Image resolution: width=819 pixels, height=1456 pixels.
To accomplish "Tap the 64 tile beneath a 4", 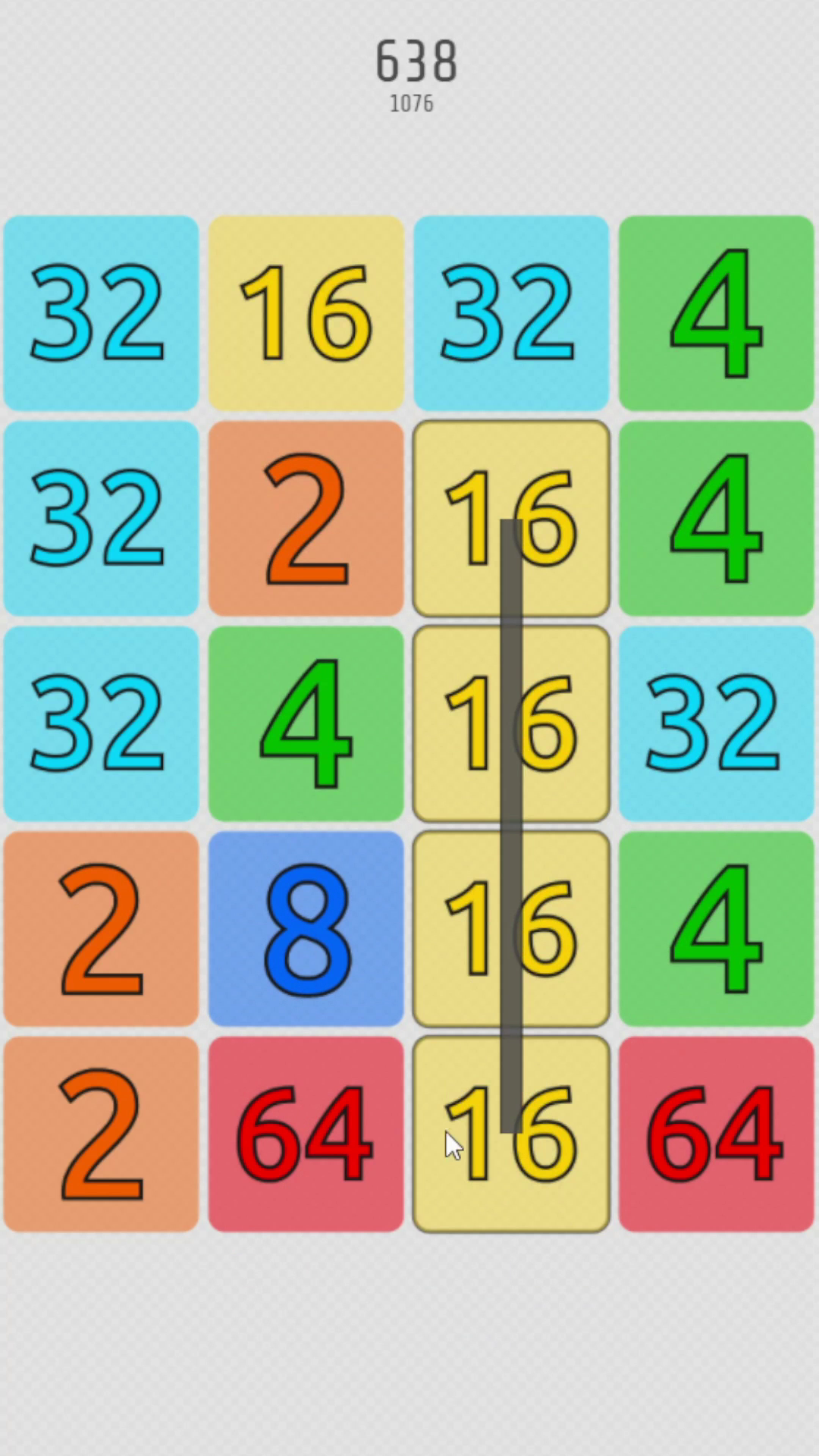I will tap(717, 1134).
